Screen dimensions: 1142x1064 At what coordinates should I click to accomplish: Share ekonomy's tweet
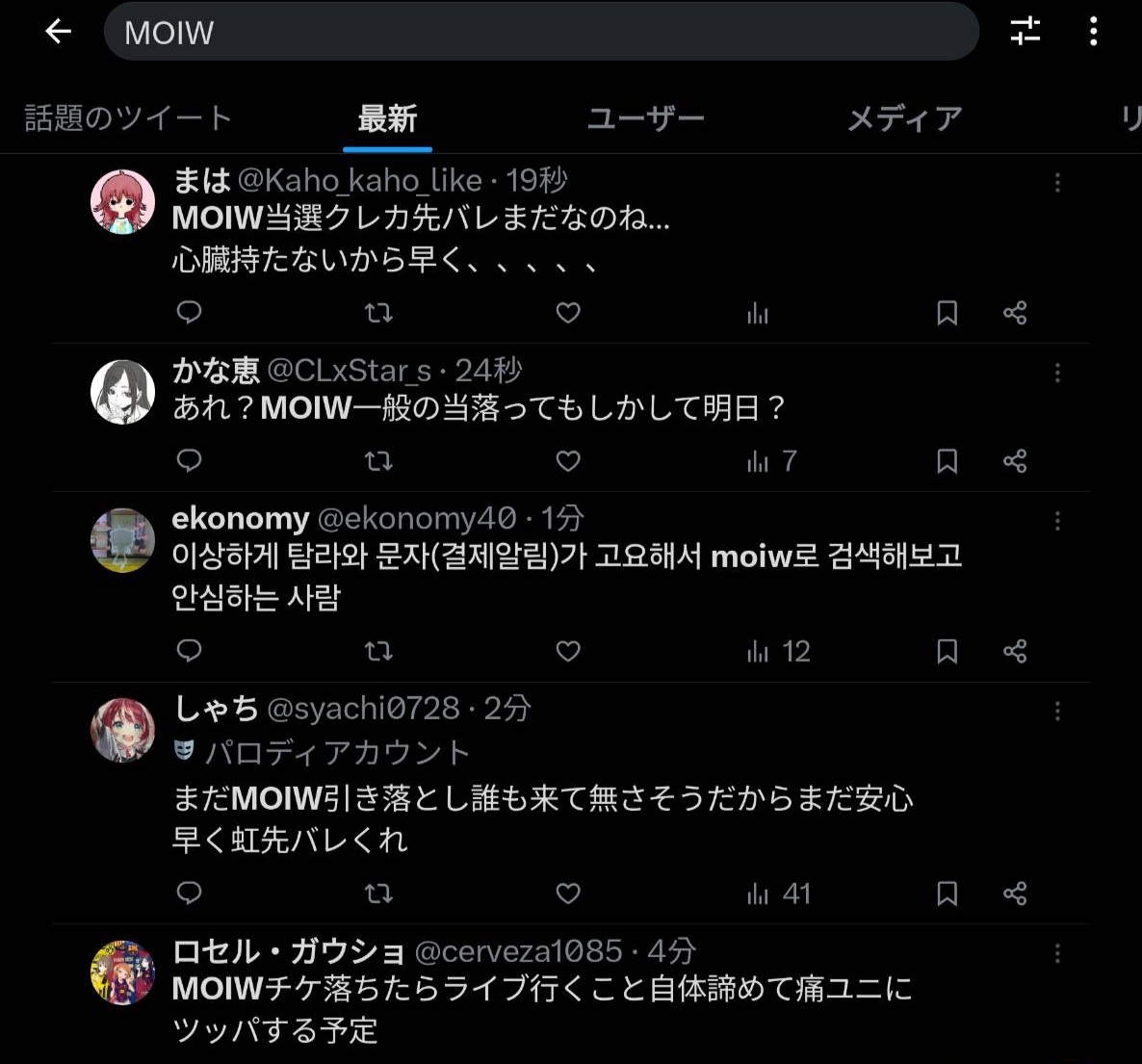tap(1015, 652)
